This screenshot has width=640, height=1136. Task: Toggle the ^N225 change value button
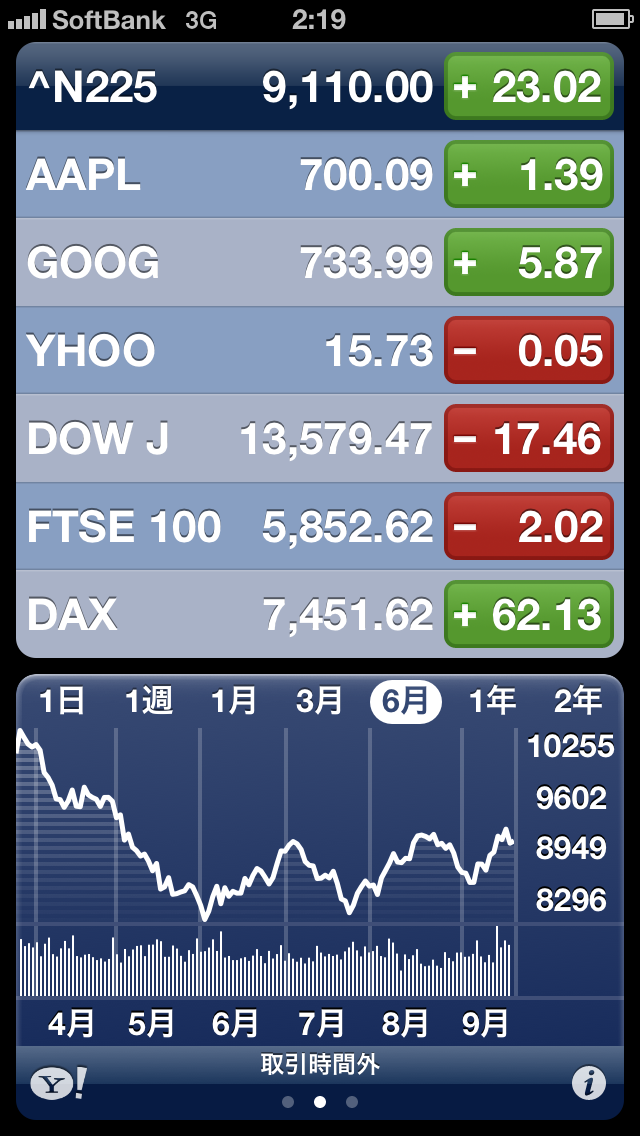click(x=528, y=87)
